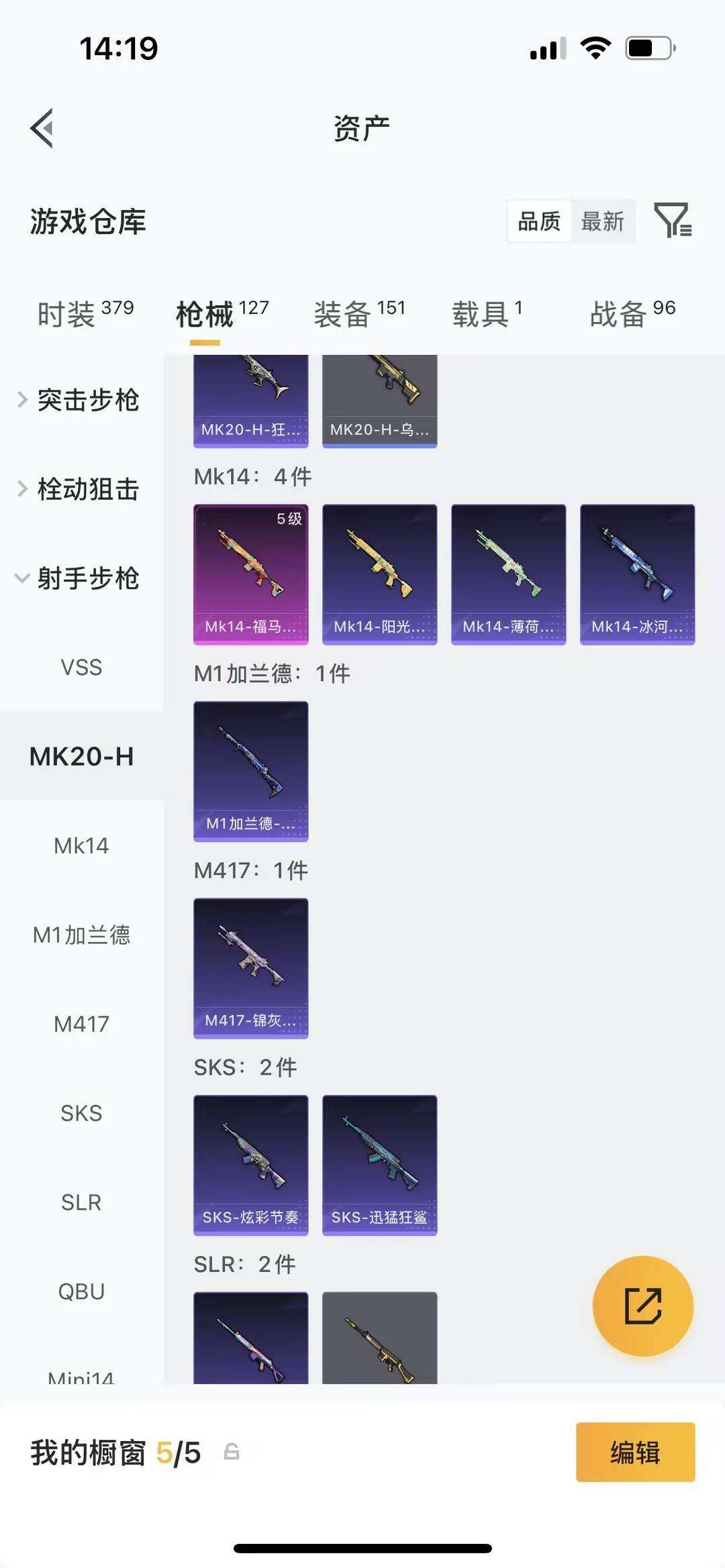Tap the yellow floating share button
725x1568 pixels.
pos(642,1306)
